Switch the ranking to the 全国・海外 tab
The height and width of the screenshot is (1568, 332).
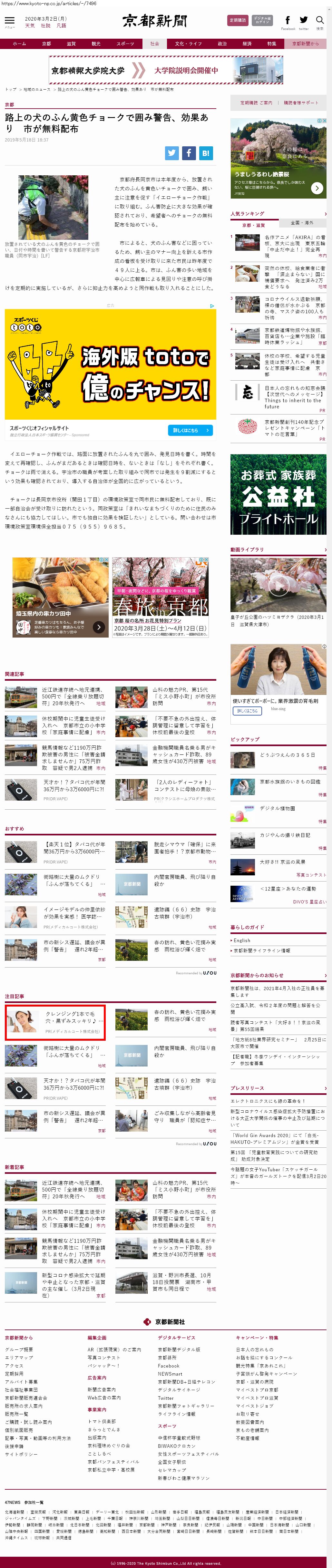pos(302,223)
